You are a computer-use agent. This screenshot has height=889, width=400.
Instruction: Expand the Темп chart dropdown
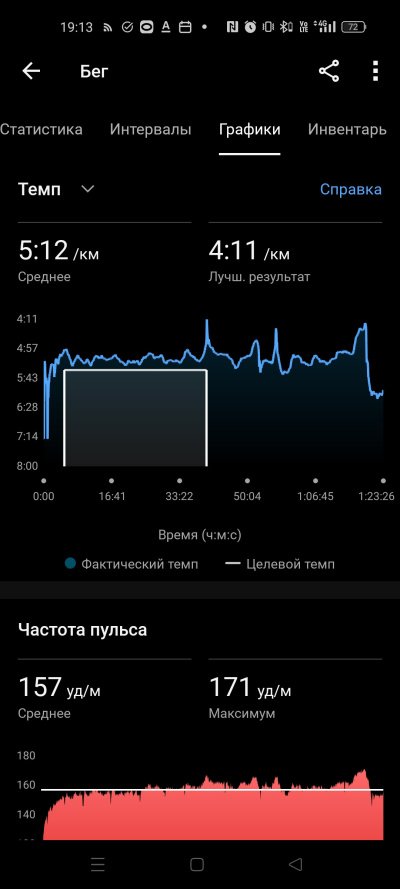tap(56, 189)
